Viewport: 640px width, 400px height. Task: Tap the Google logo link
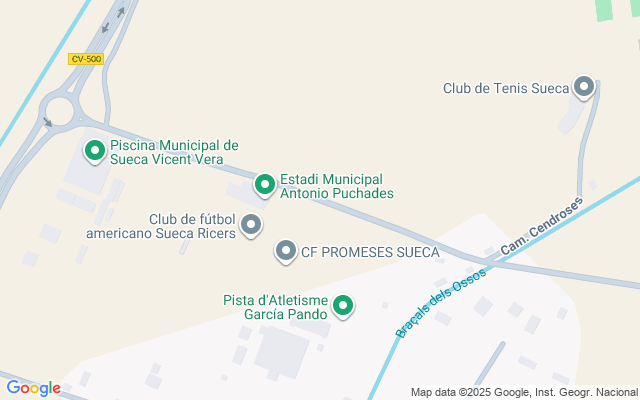click(x=33, y=388)
